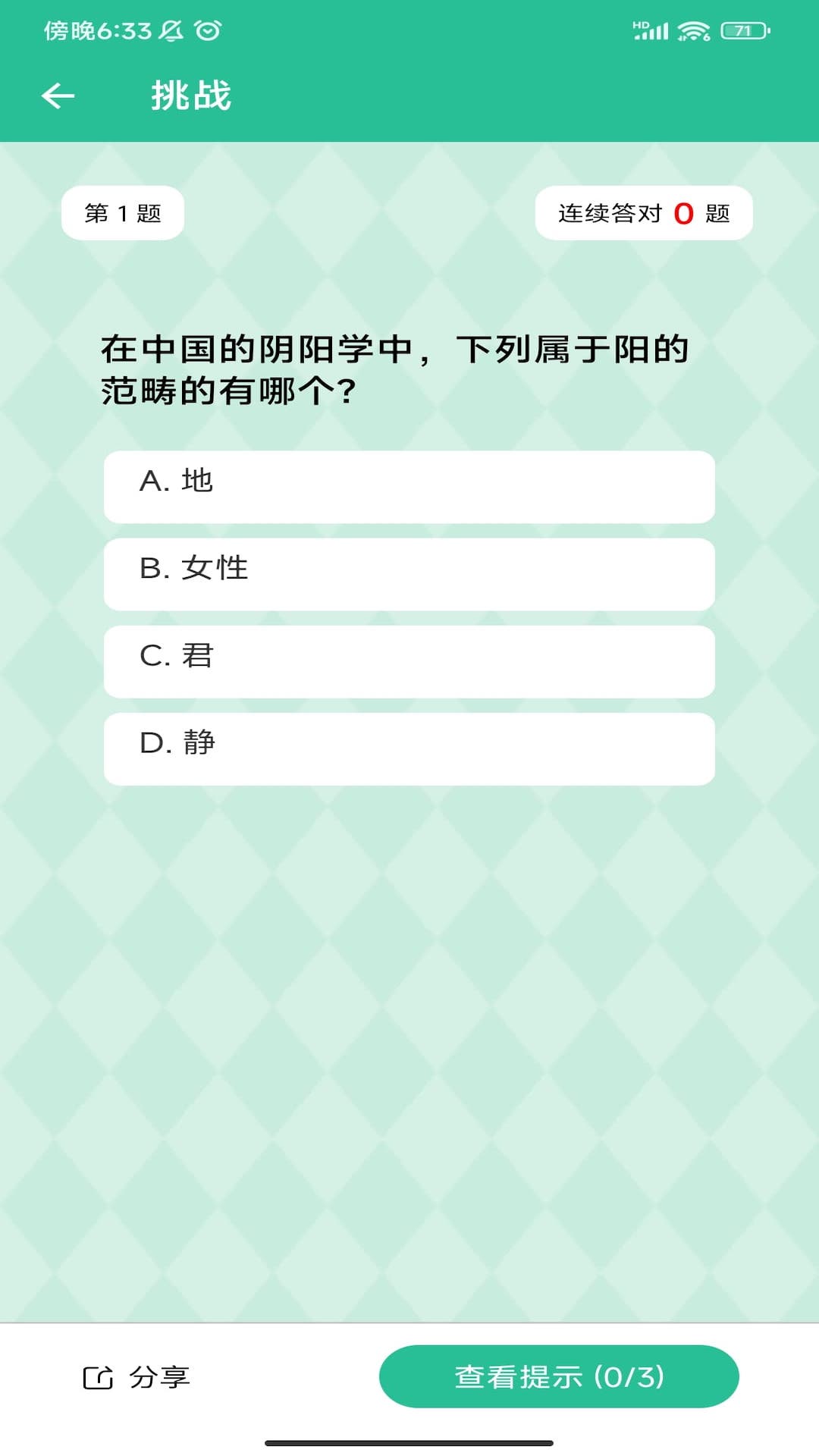819x1456 pixels.
Task: Tap the signal strength bars icon
Action: 651,31
